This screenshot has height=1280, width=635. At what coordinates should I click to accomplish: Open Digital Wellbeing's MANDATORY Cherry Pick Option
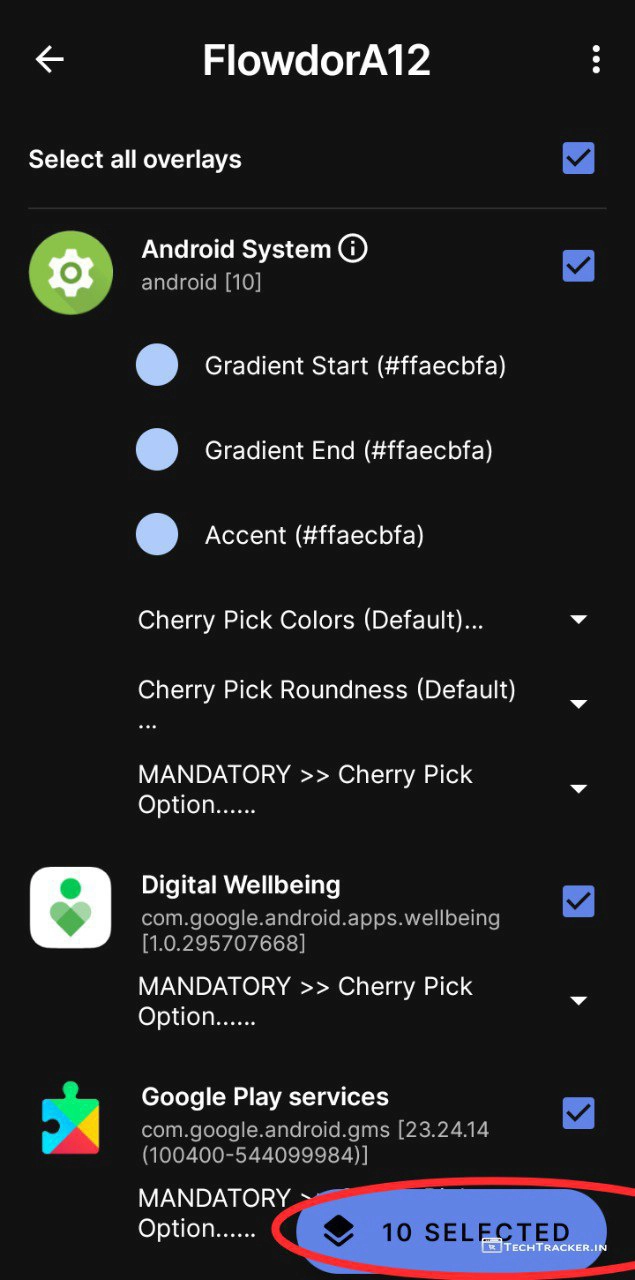click(578, 1001)
